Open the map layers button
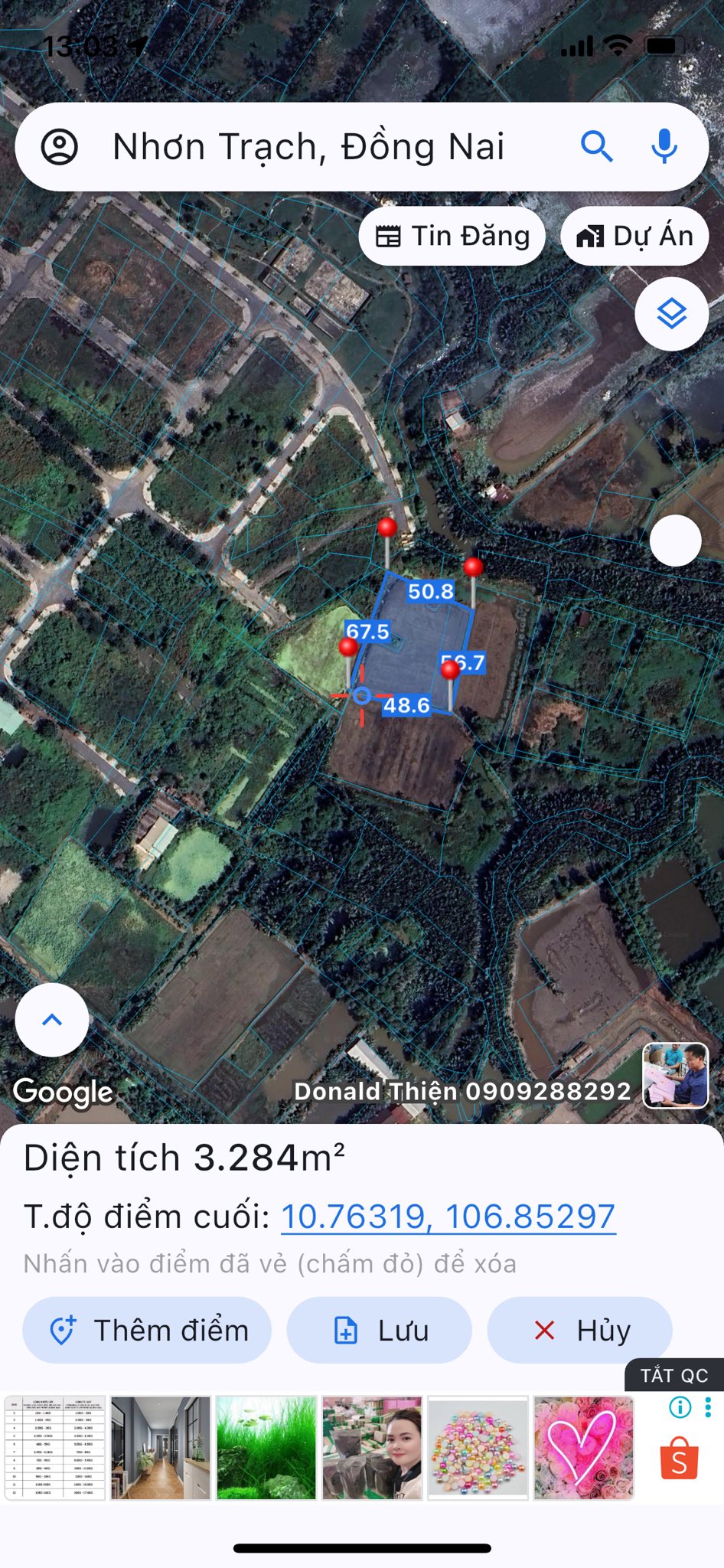Screen dimensions: 724x1568 click(671, 314)
